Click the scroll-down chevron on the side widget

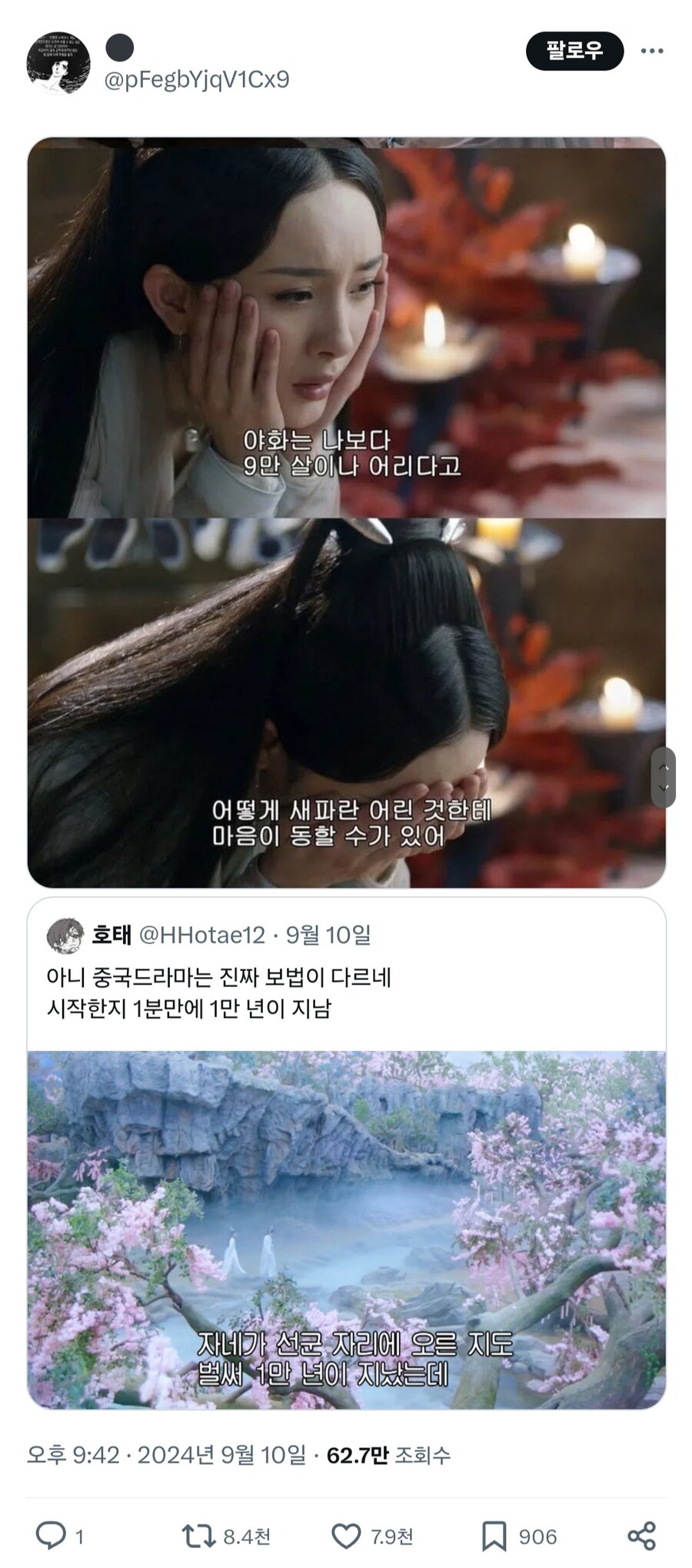pos(663,789)
